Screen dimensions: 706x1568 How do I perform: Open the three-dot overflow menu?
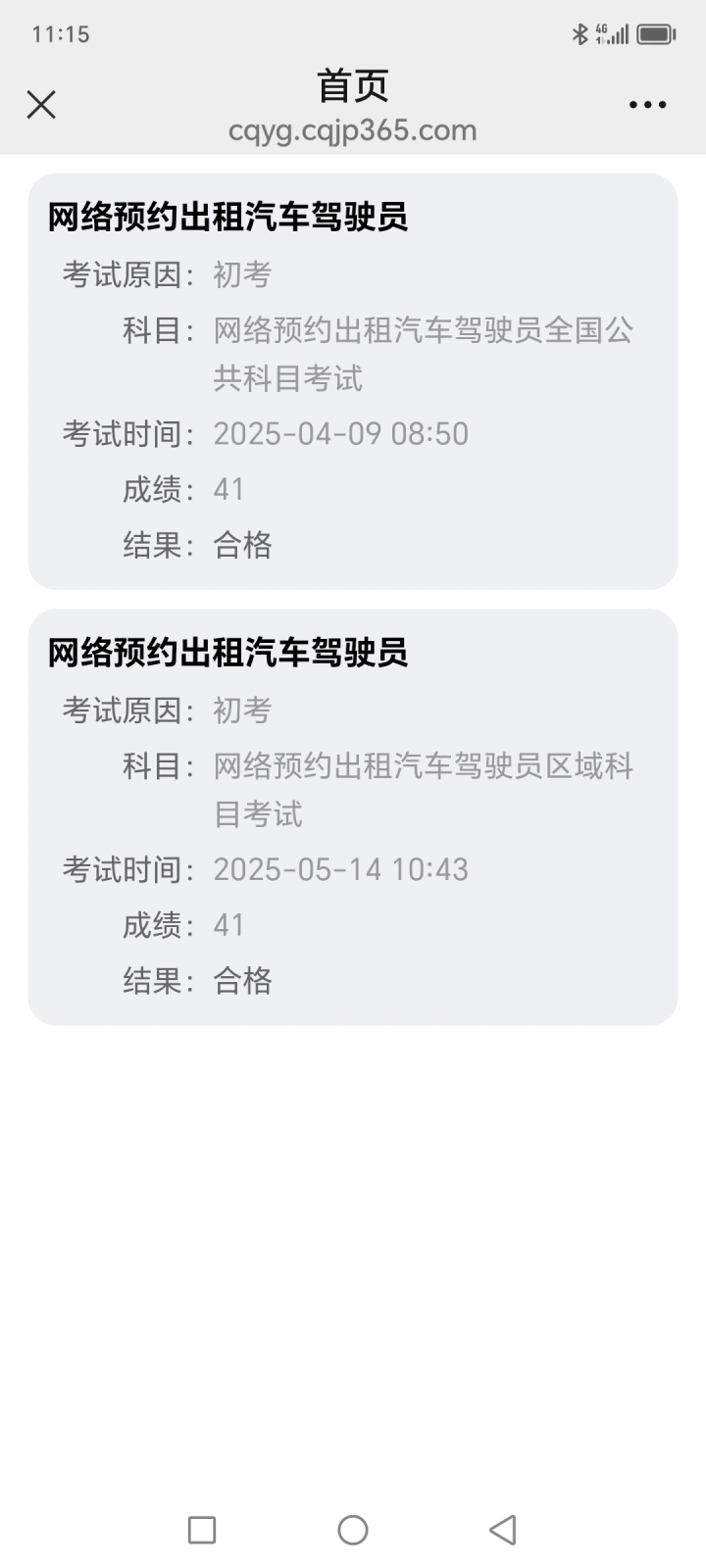coord(647,105)
